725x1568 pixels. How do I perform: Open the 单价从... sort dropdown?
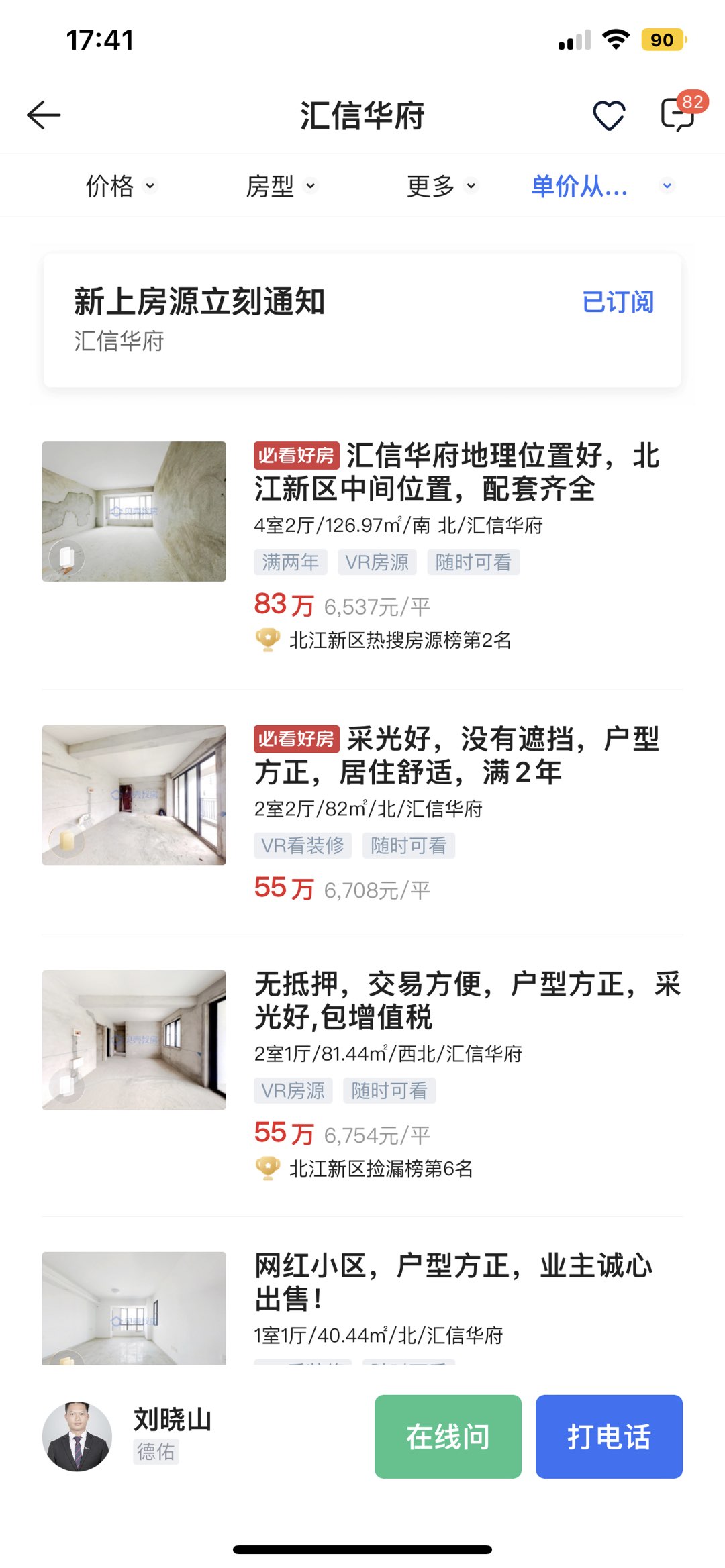(601, 186)
